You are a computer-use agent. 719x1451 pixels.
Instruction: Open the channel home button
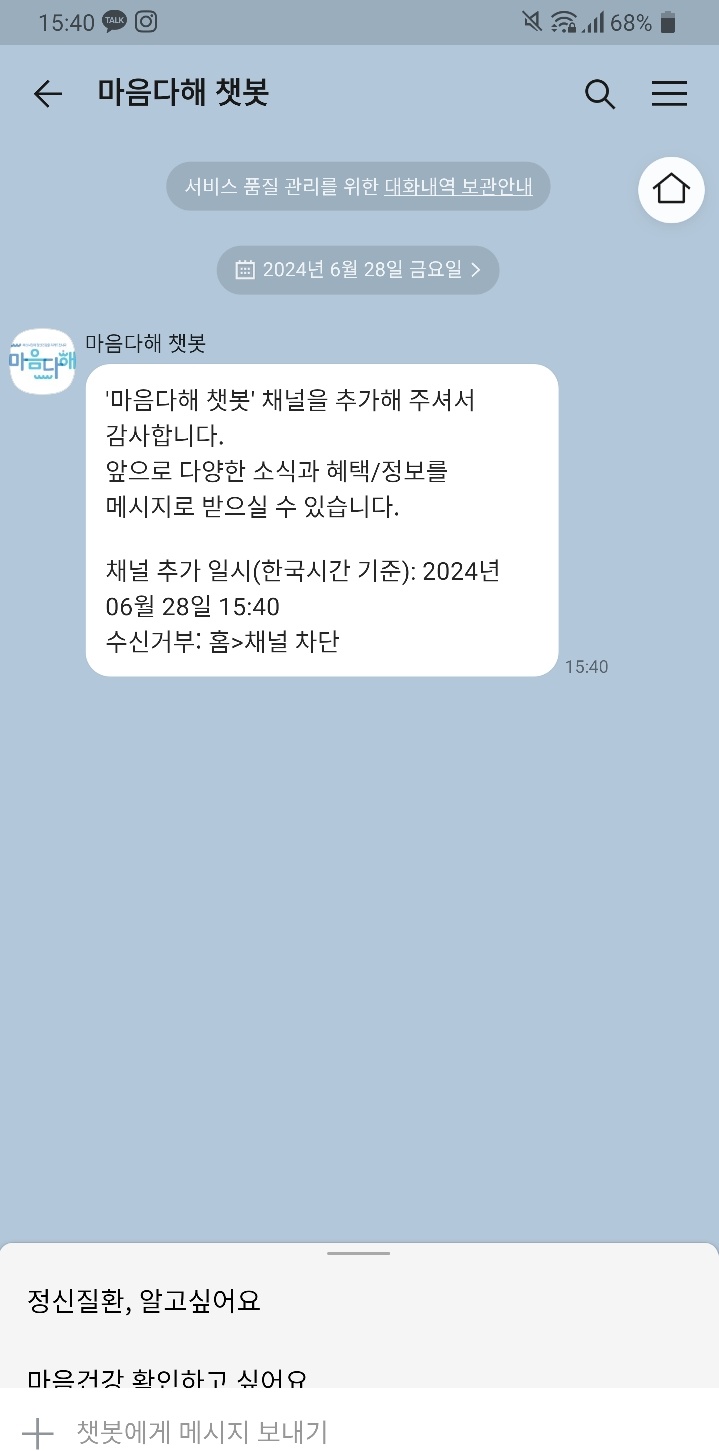(x=671, y=188)
